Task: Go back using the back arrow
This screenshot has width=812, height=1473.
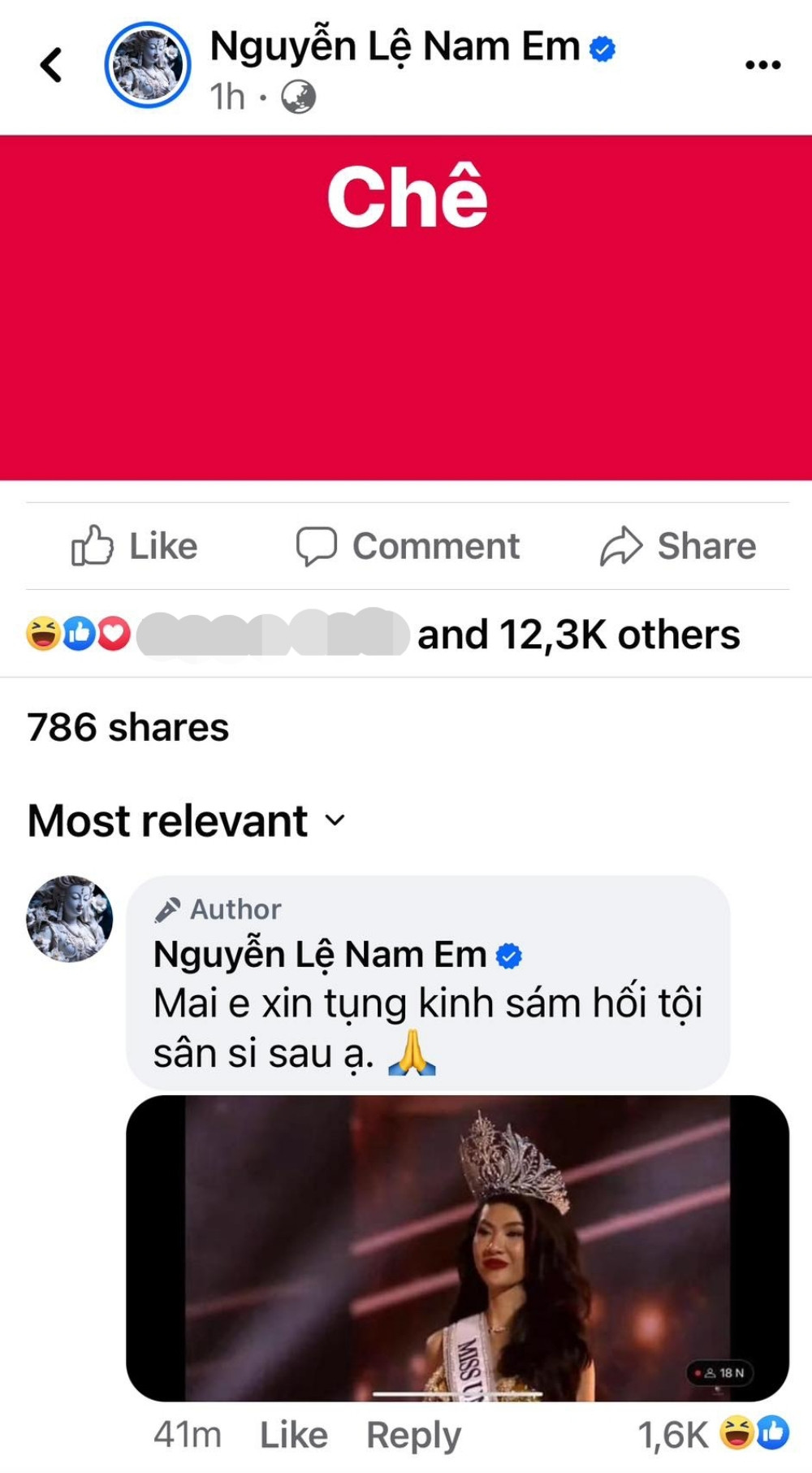Action: click(51, 65)
